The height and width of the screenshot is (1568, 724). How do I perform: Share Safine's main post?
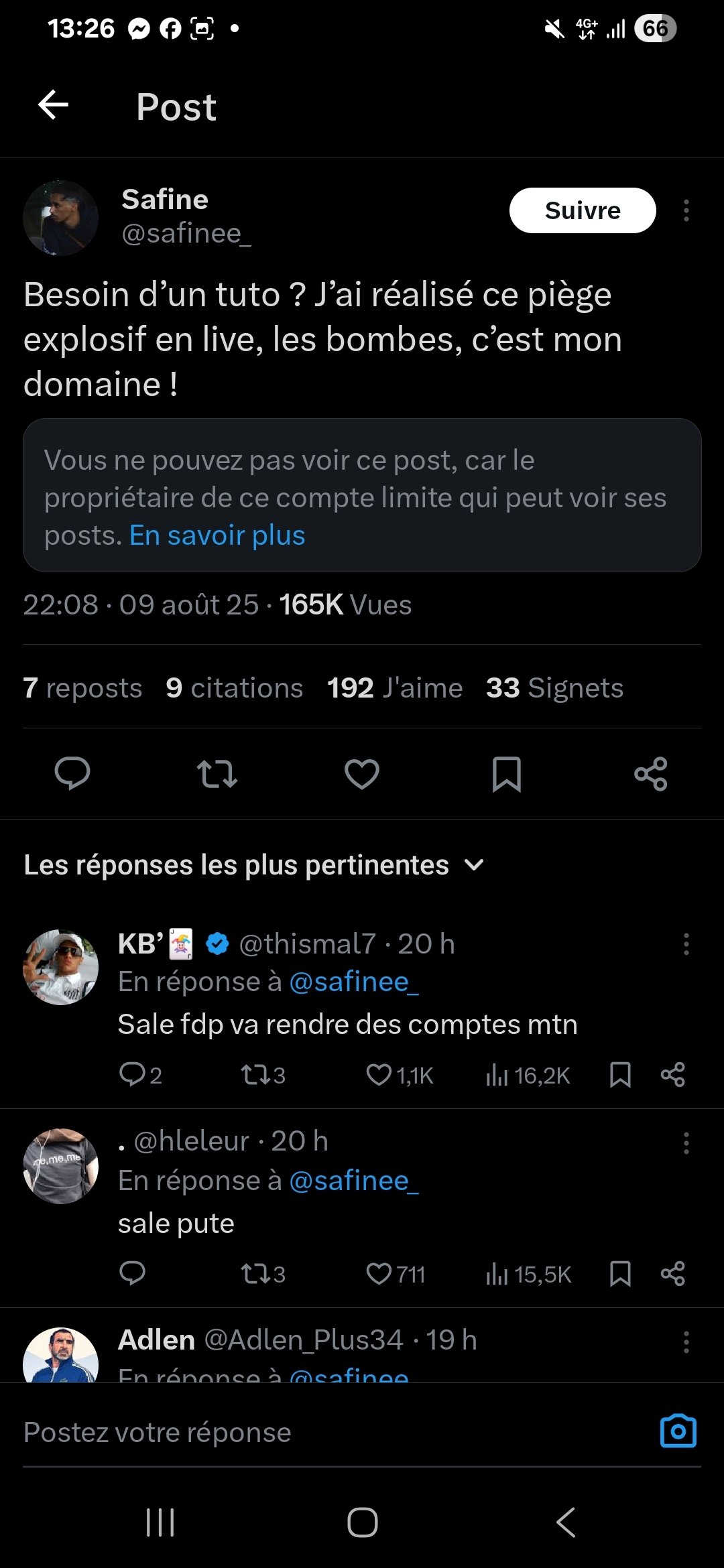(x=650, y=774)
